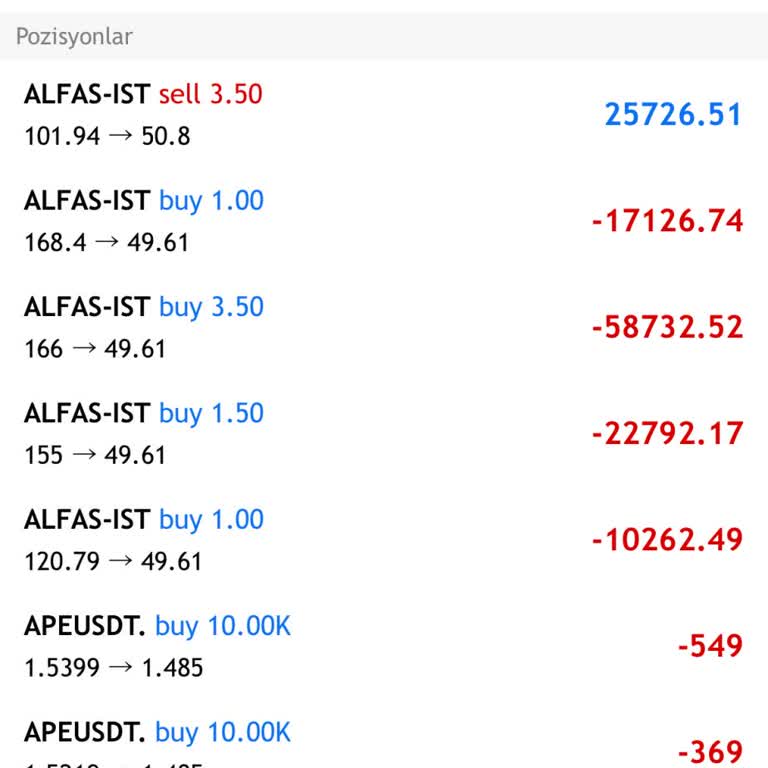Open the ALFAS-IST sell 3.50 position

click(x=384, y=114)
